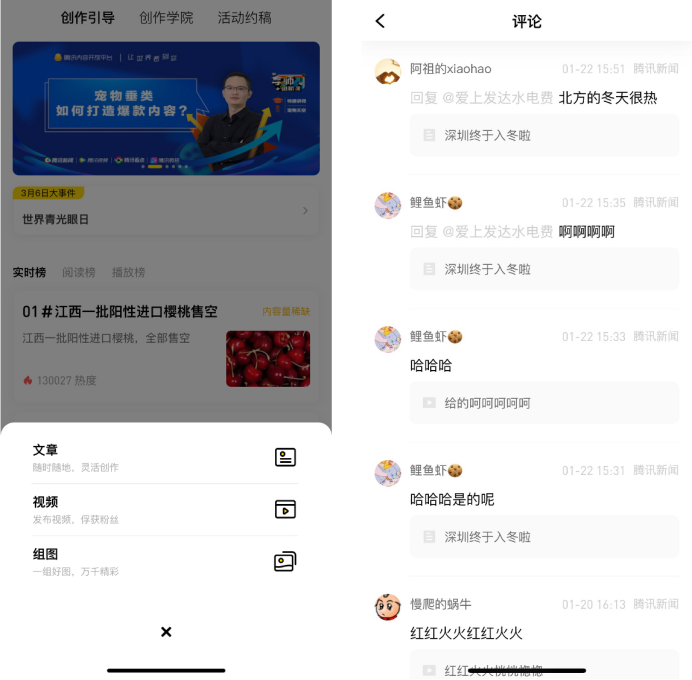Open 慢爬的蜗牛's profile avatar

click(388, 607)
